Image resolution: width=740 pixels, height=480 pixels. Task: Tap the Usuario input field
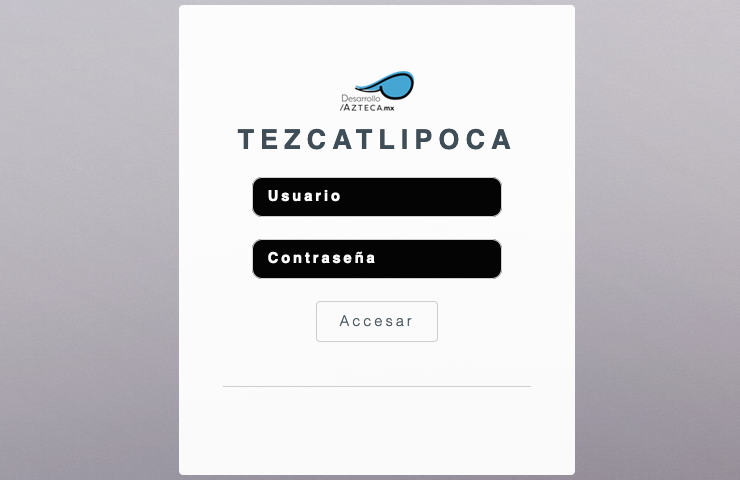[376, 197]
